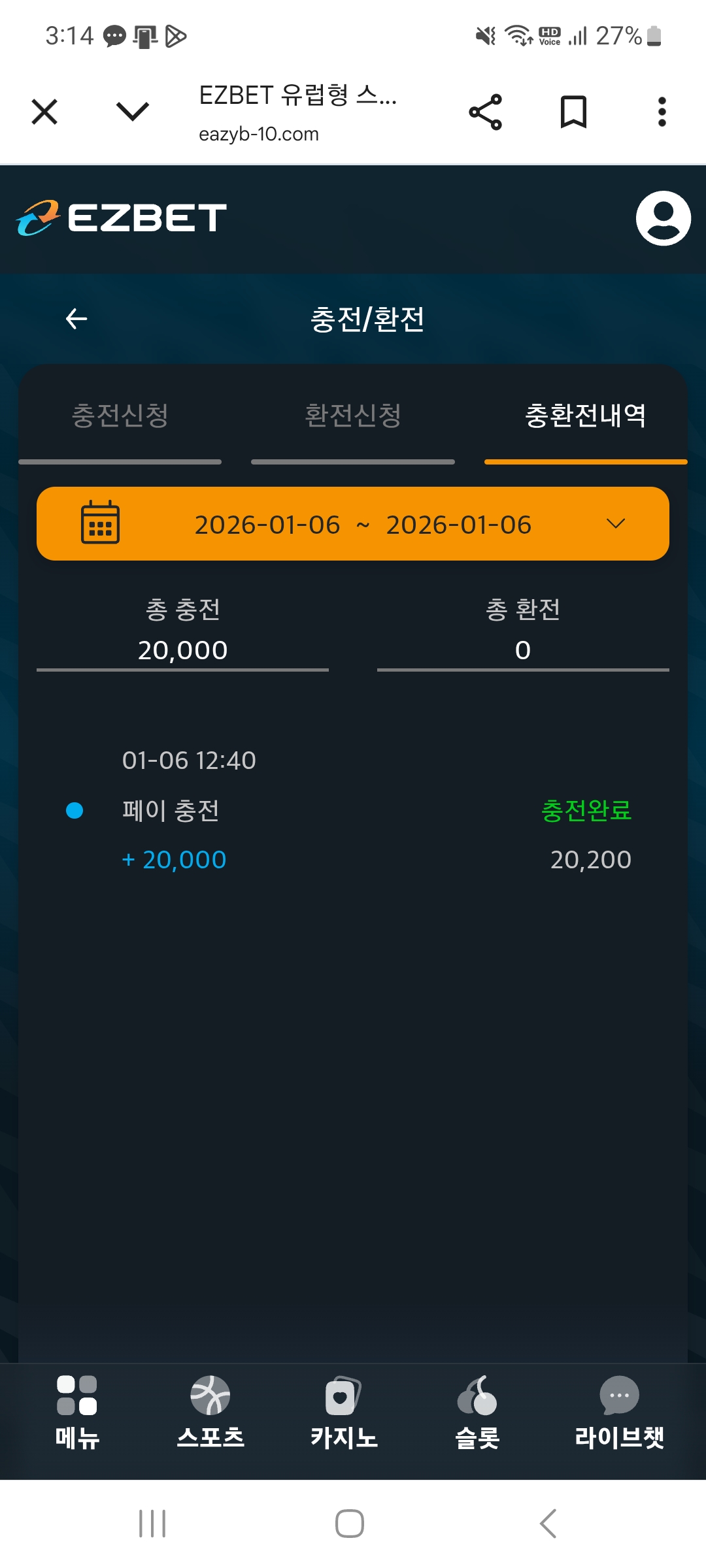
Task: Switch to the 충전신청 tab
Action: pos(120,416)
